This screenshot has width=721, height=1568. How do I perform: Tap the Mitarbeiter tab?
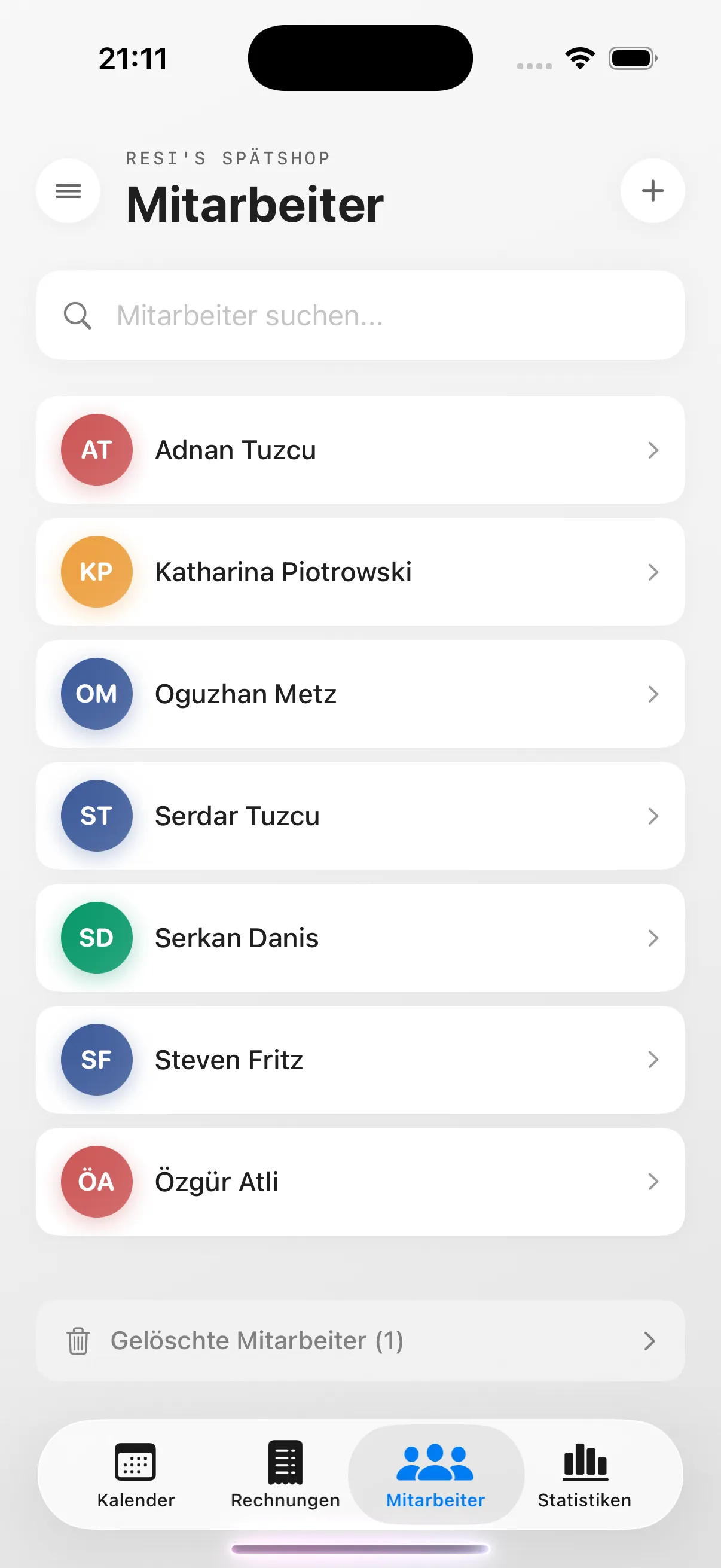point(436,1475)
